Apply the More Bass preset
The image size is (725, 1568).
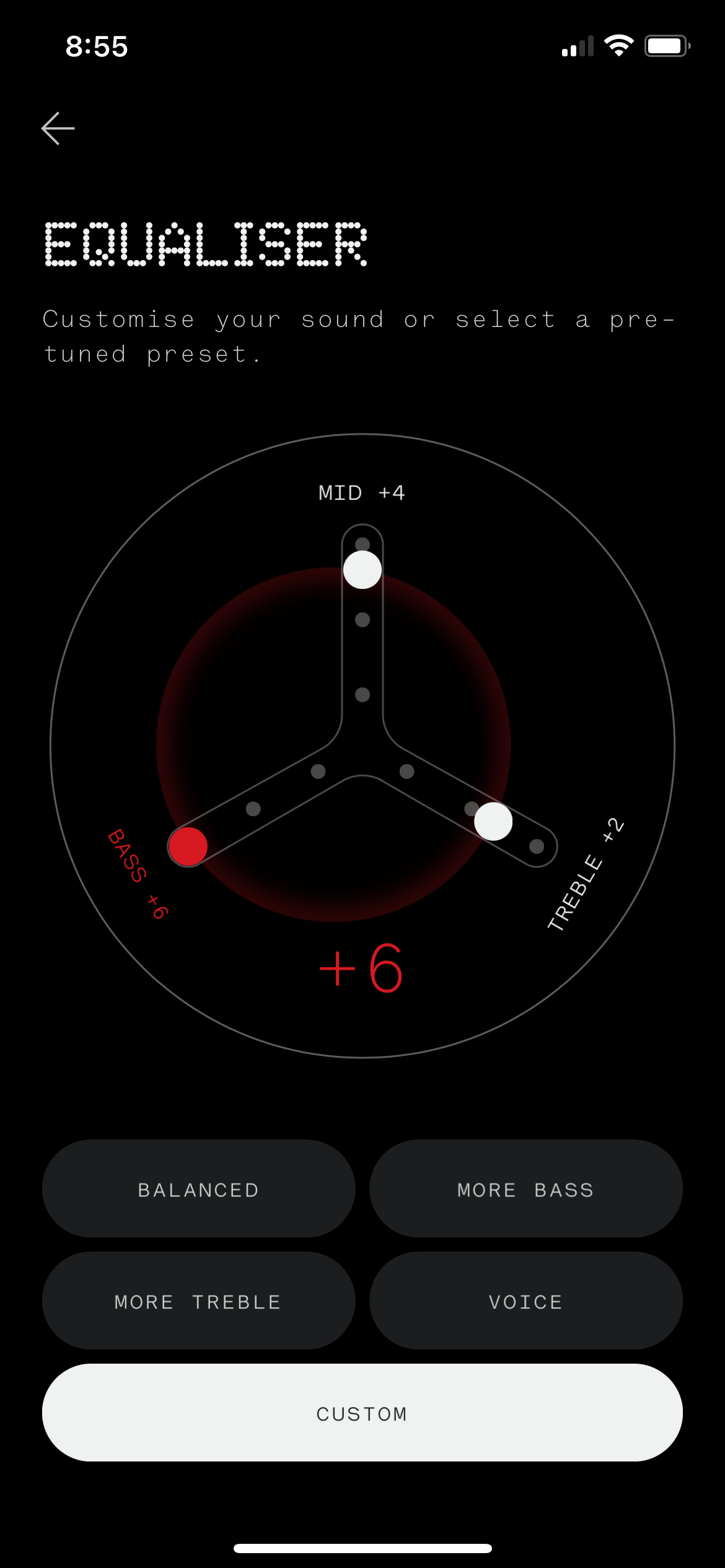point(525,1189)
